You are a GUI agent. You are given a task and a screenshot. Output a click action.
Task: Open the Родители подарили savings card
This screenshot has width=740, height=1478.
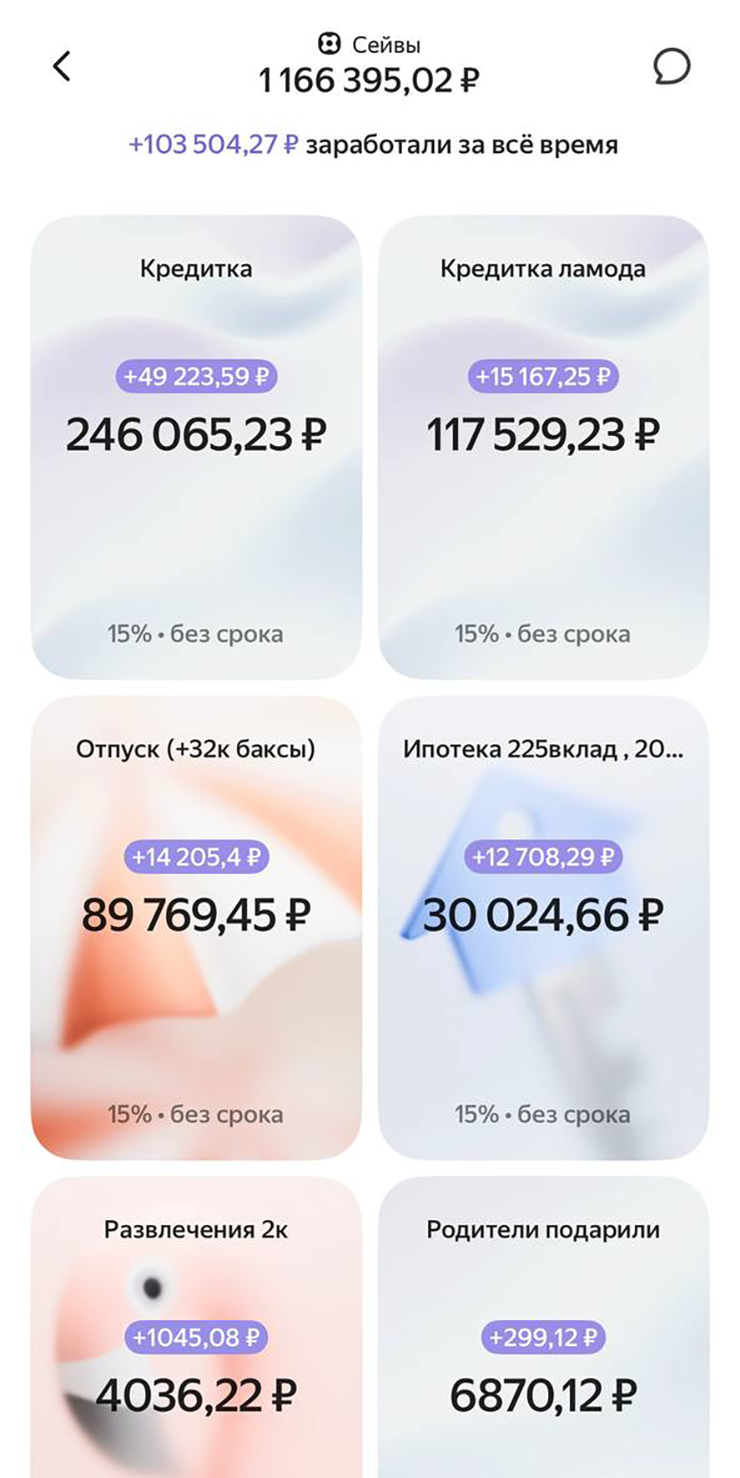(x=543, y=1330)
